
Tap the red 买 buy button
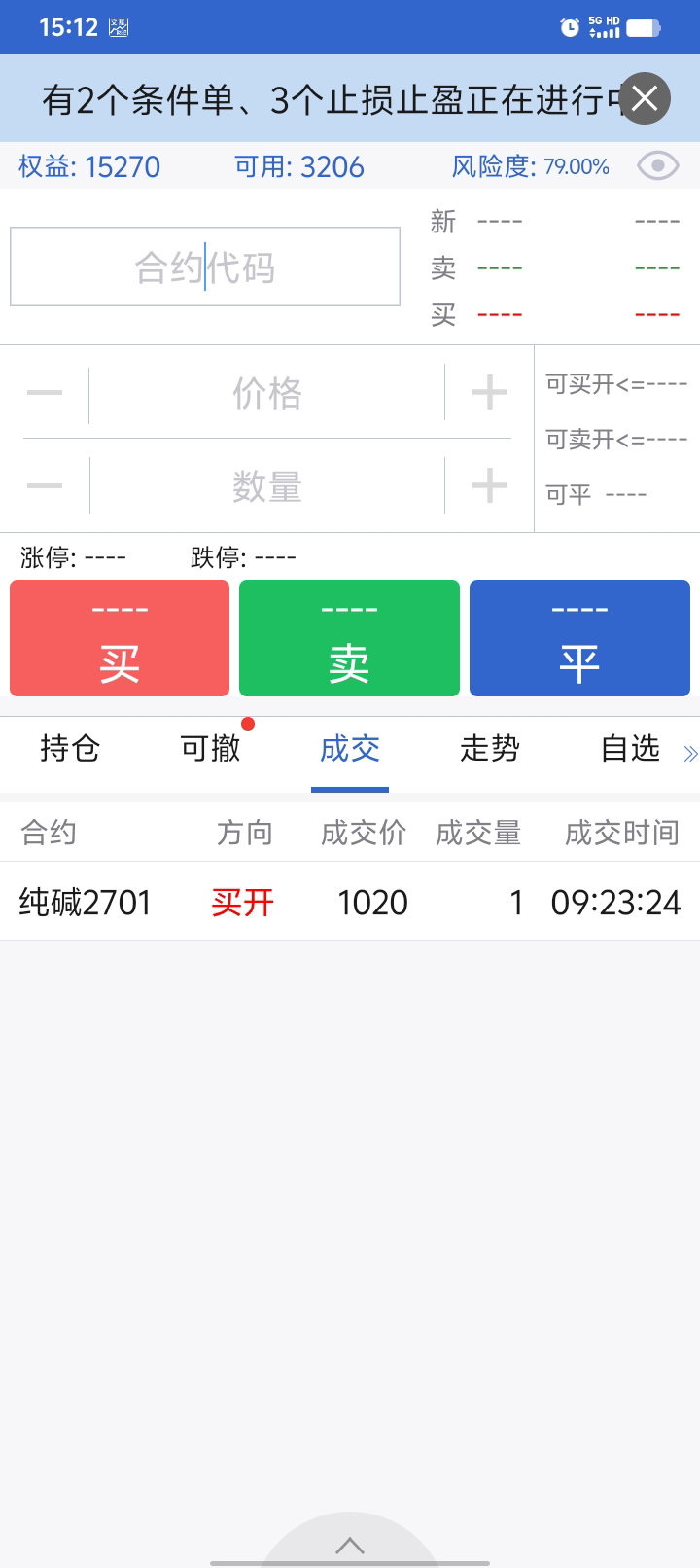[x=120, y=638]
